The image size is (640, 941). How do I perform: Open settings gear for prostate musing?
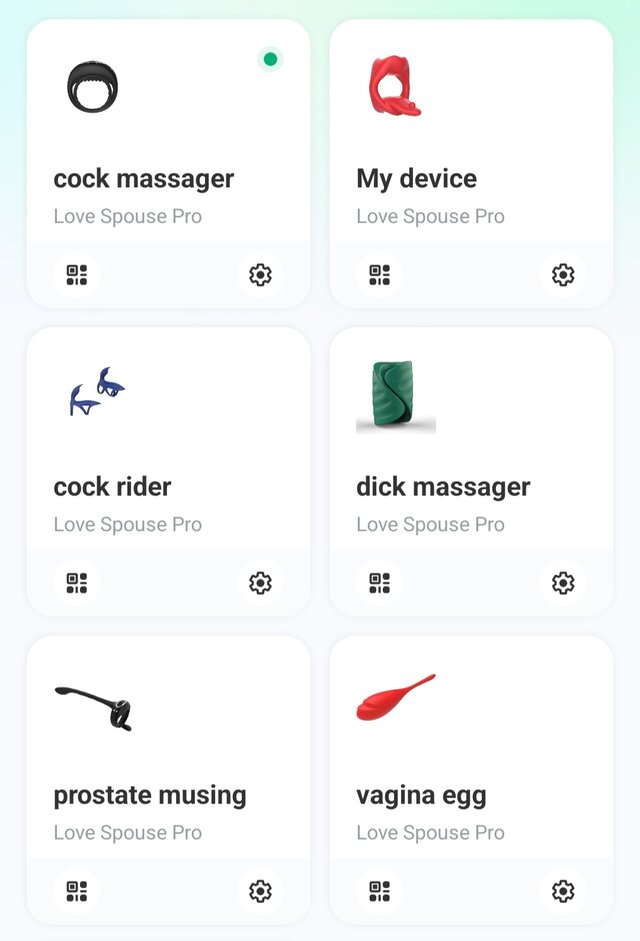[260, 891]
